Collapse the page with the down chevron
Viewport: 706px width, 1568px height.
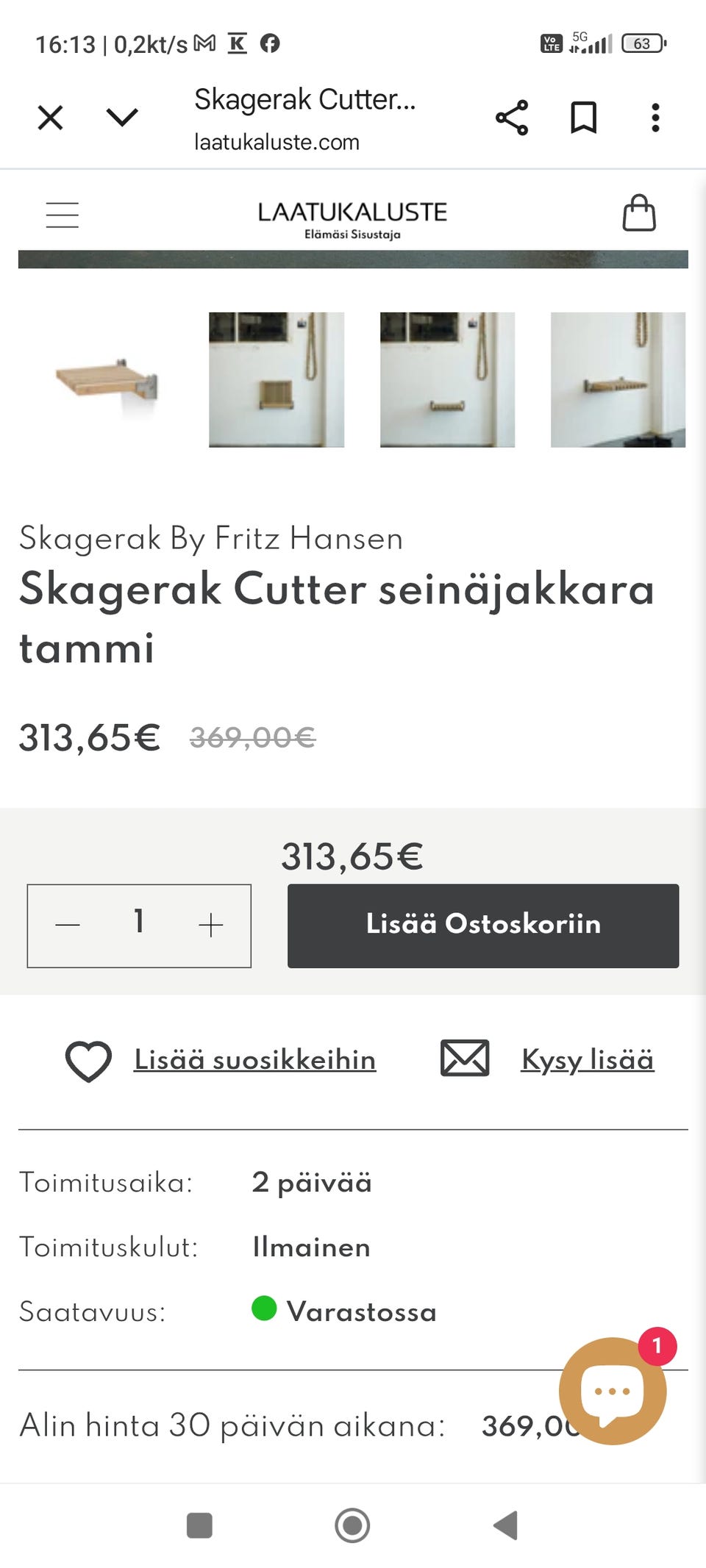[120, 117]
